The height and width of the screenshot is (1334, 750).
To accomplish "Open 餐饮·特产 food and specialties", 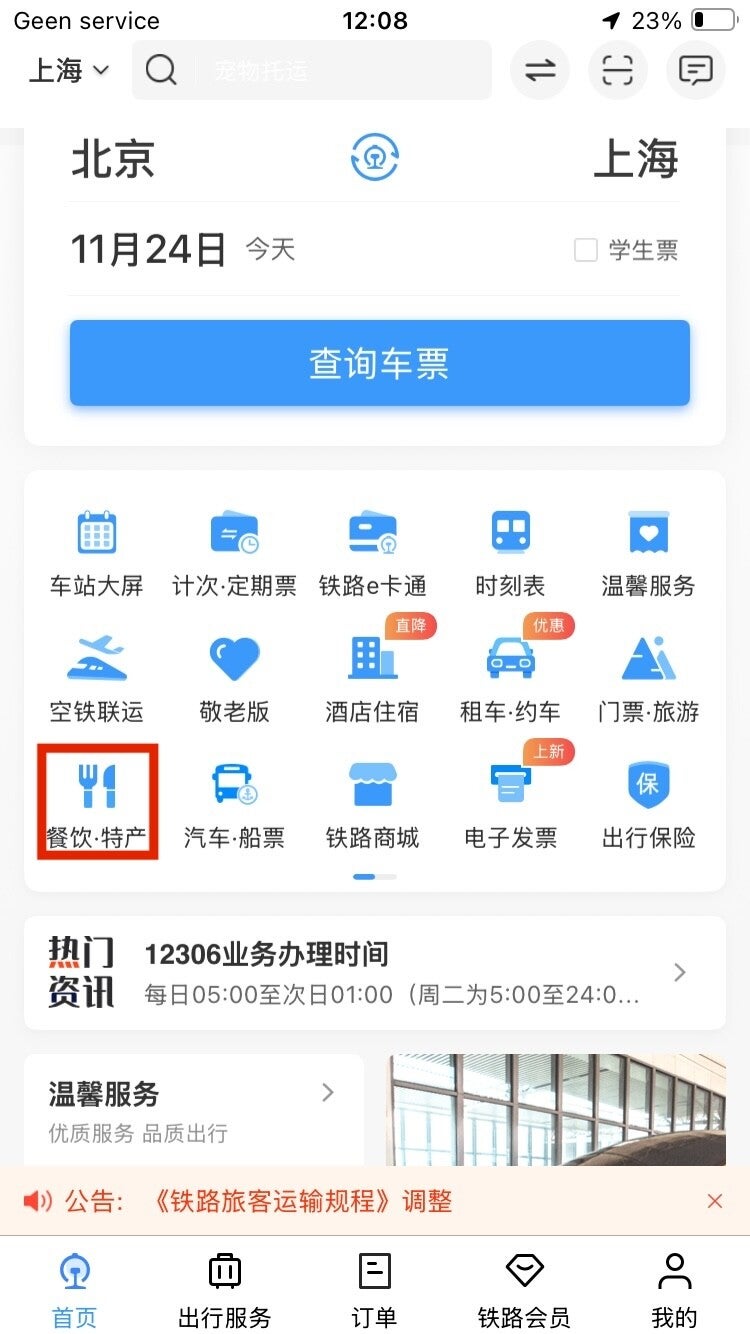I will (x=97, y=803).
